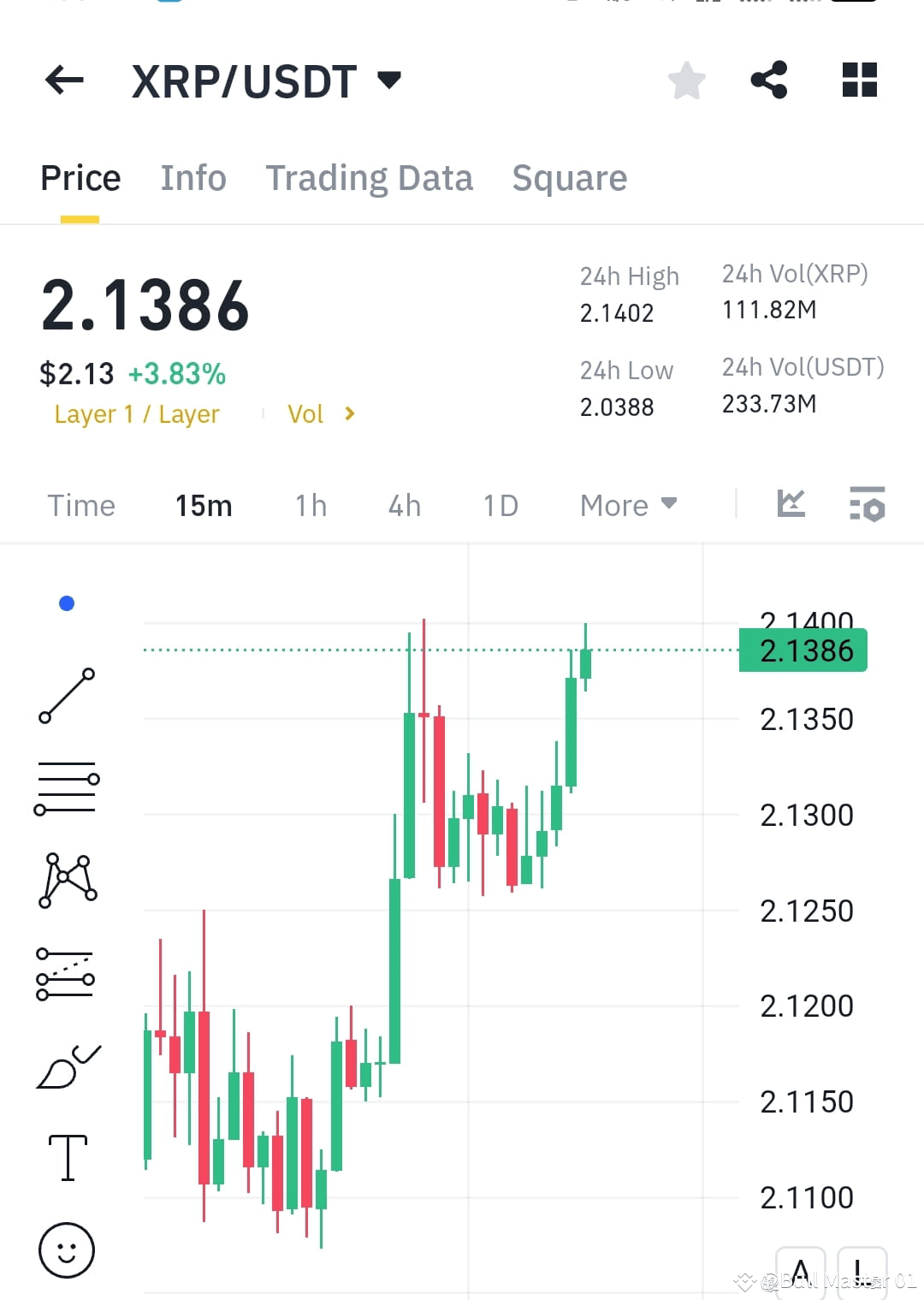Image resolution: width=924 pixels, height=1300 pixels.
Task: Toggle XRP/USDT as a favorite
Action: point(686,80)
